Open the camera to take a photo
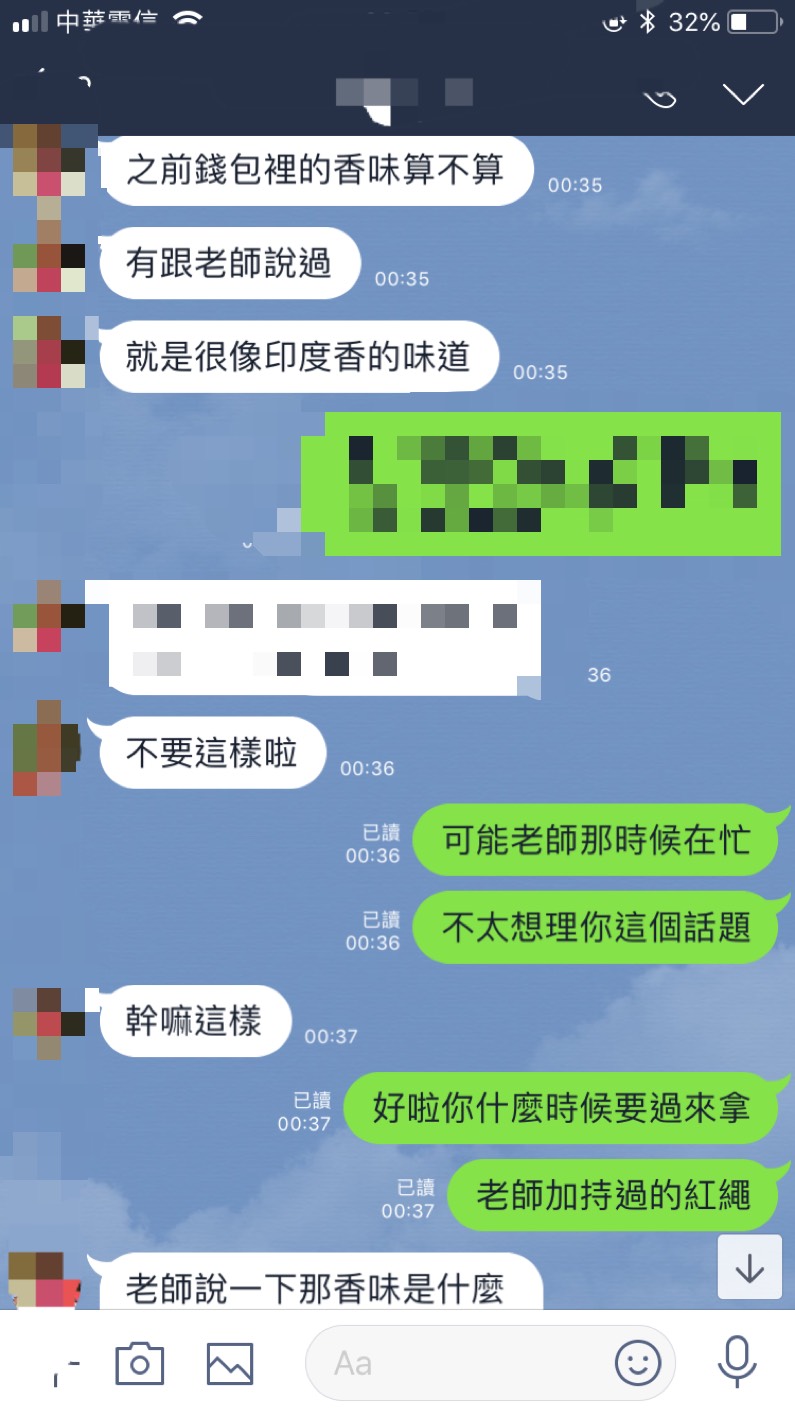Screen dimensions: 795x1416 click(x=139, y=1363)
